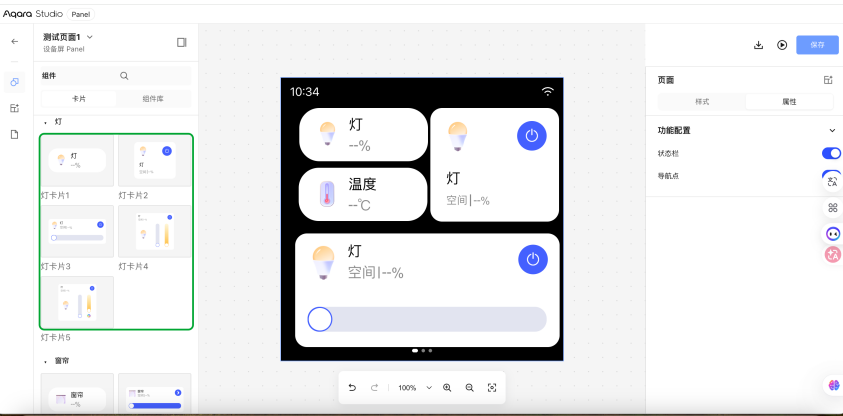The width and height of the screenshot is (843, 416).
Task: Open the 测试页面1 page dropdown
Action: [x=90, y=37]
